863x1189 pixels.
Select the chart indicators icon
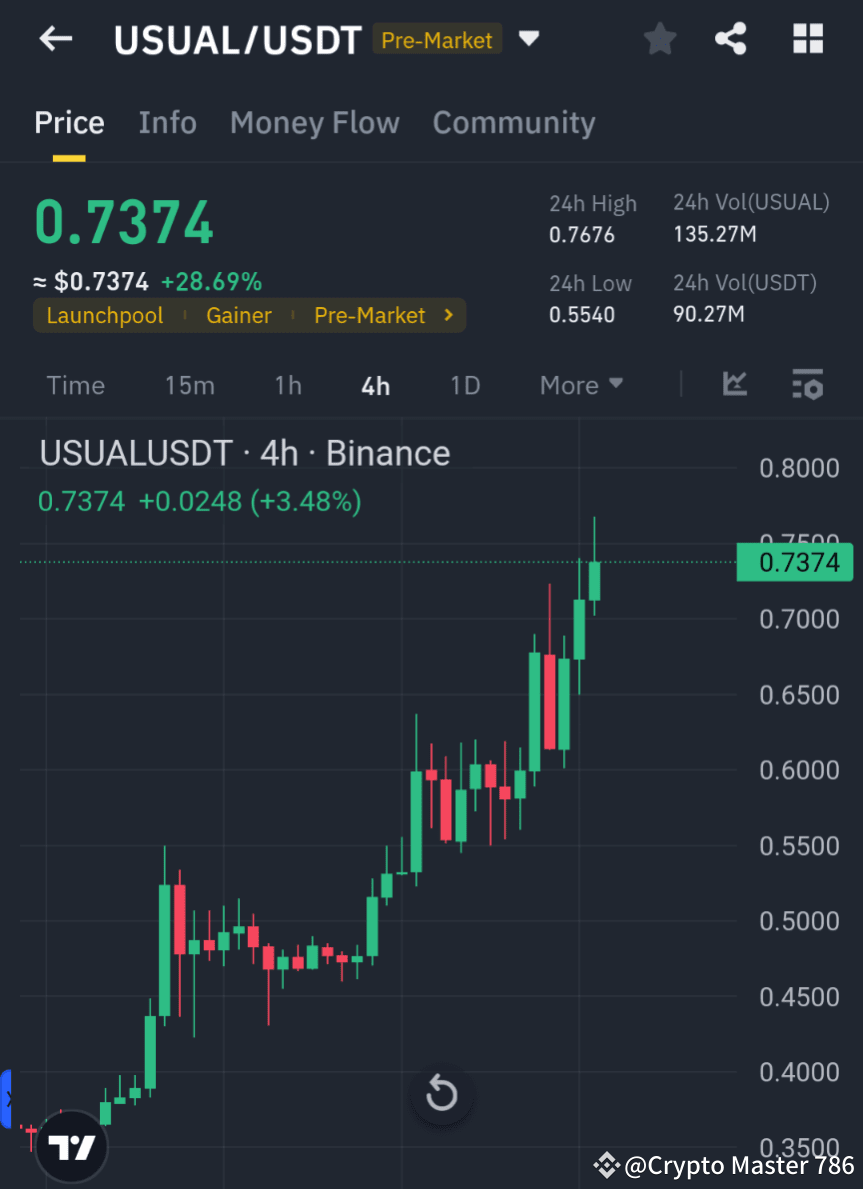coord(735,385)
